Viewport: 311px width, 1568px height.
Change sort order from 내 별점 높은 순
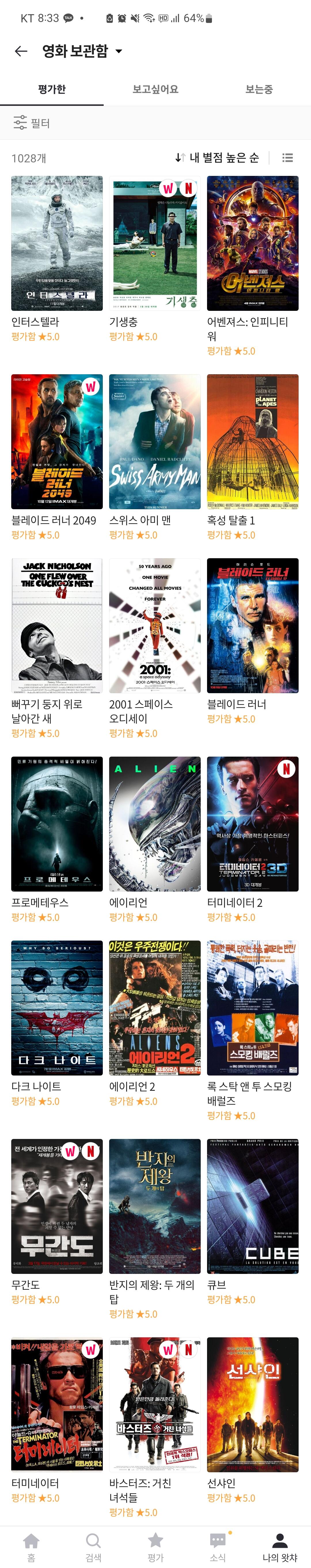217,158
